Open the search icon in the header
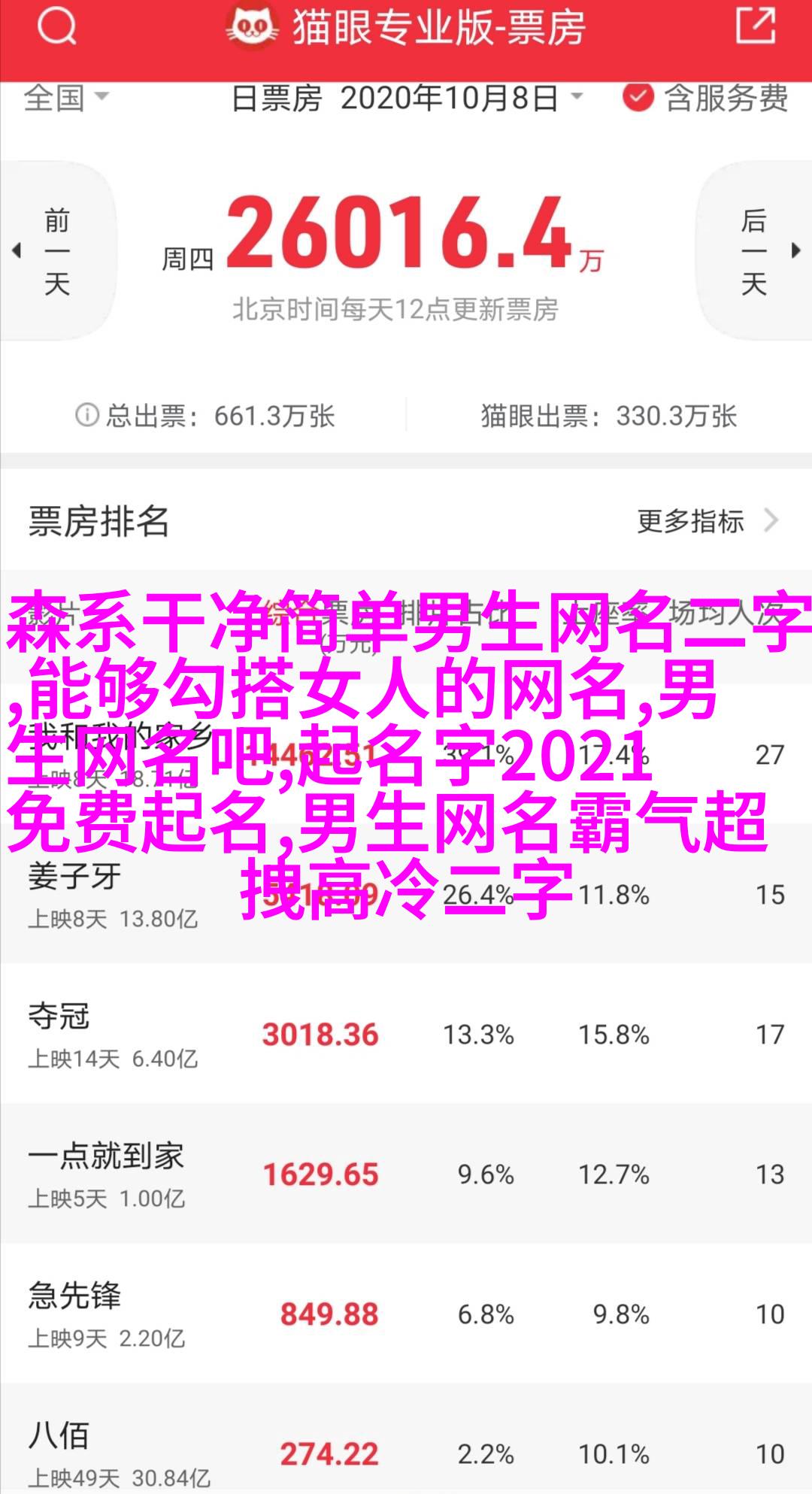This screenshot has width=812, height=1494. coord(56,28)
